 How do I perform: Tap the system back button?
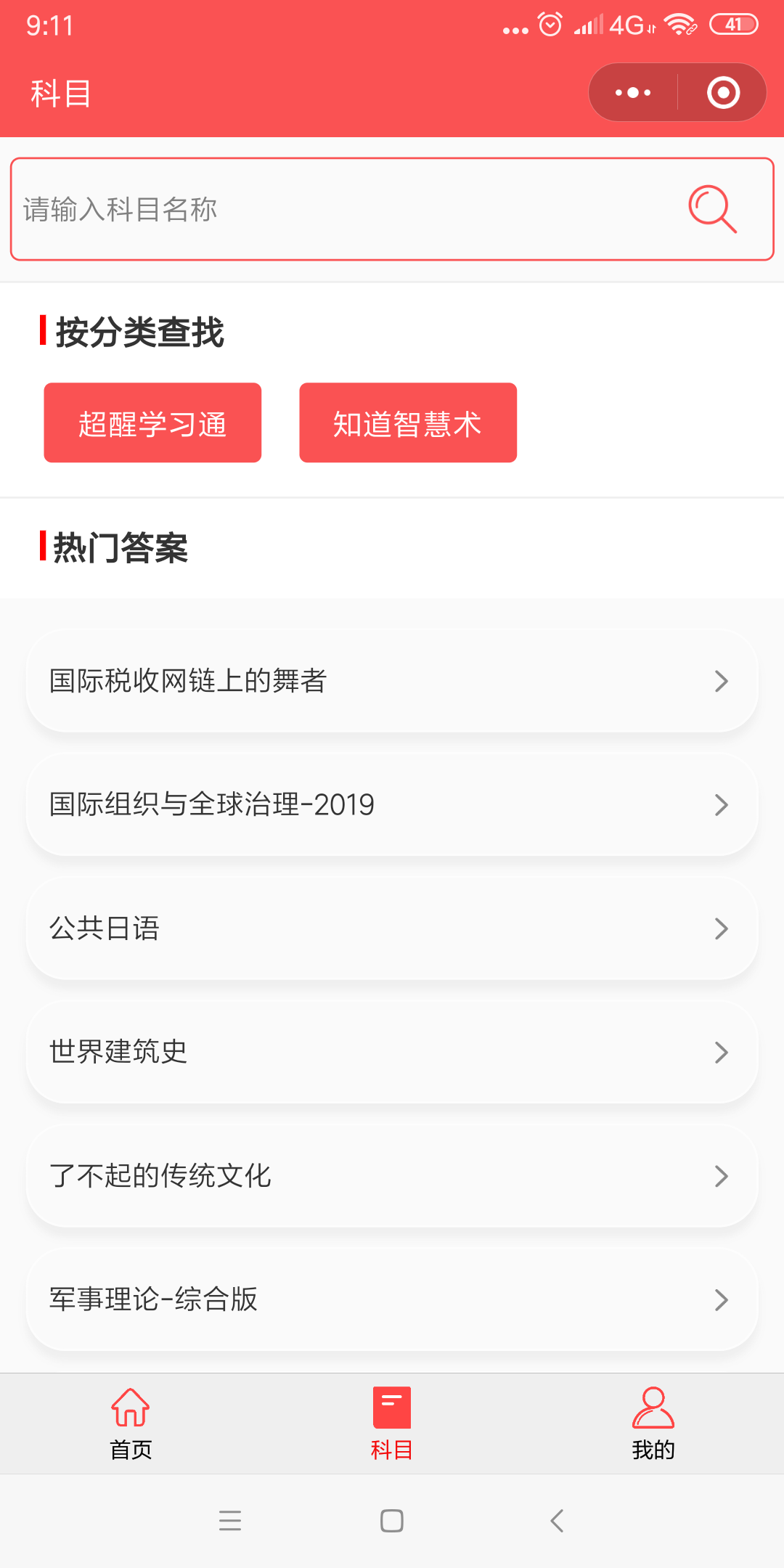557,1521
